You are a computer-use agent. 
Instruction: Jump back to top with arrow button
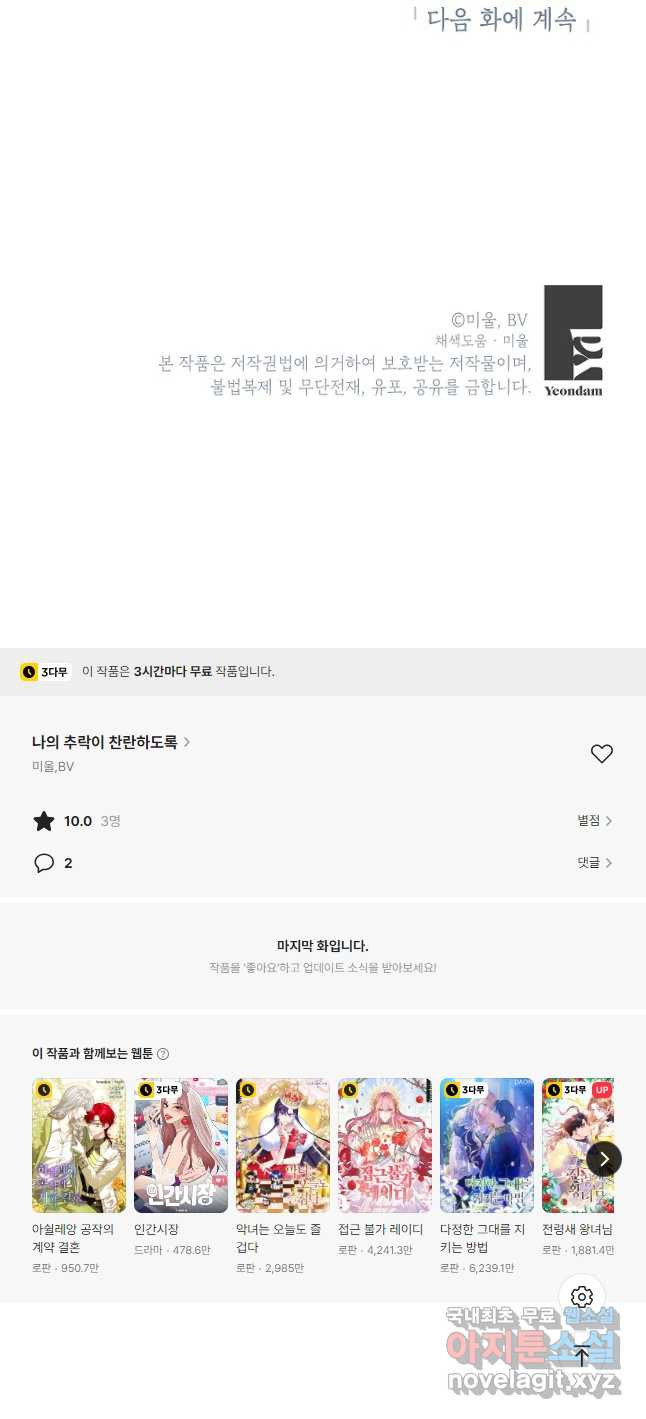pos(582,1356)
